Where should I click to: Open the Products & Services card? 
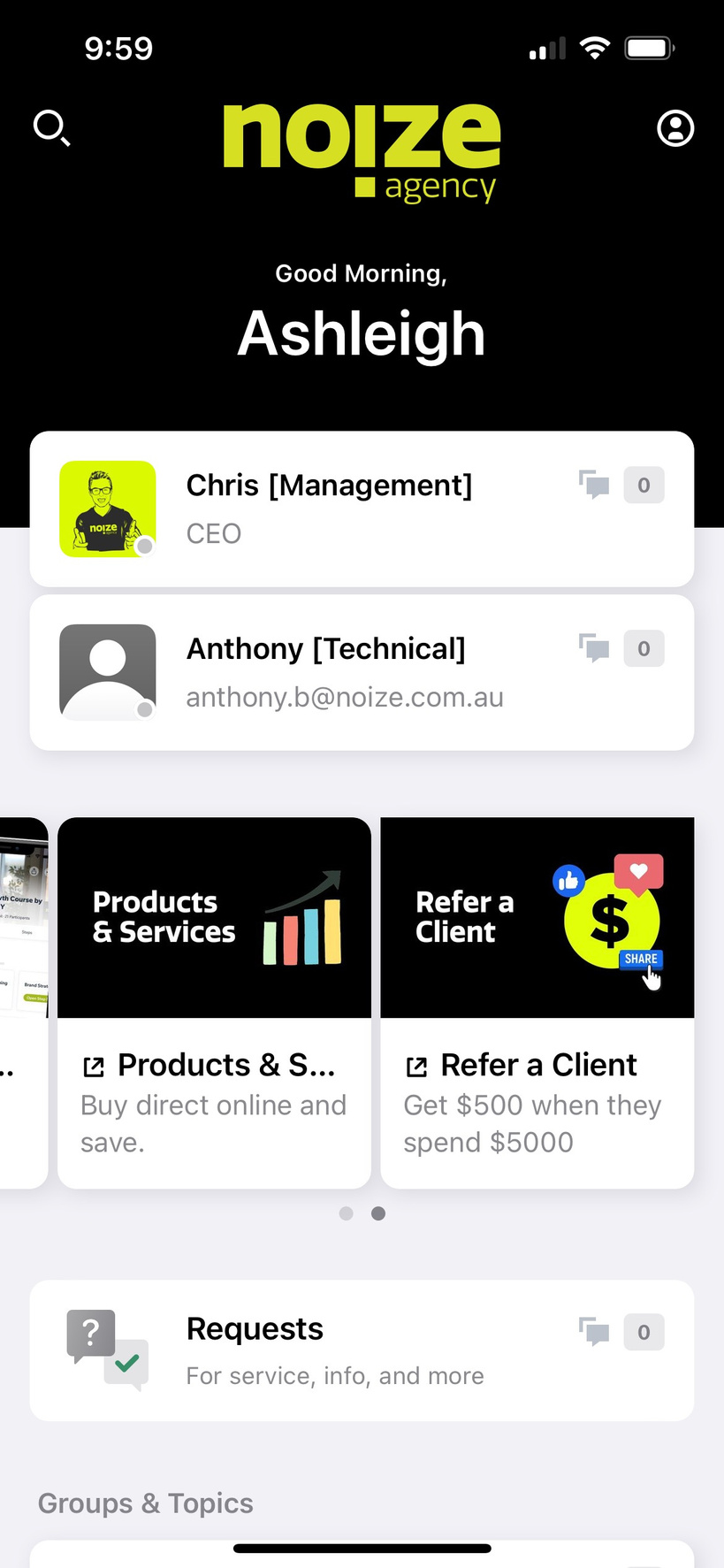click(214, 1002)
